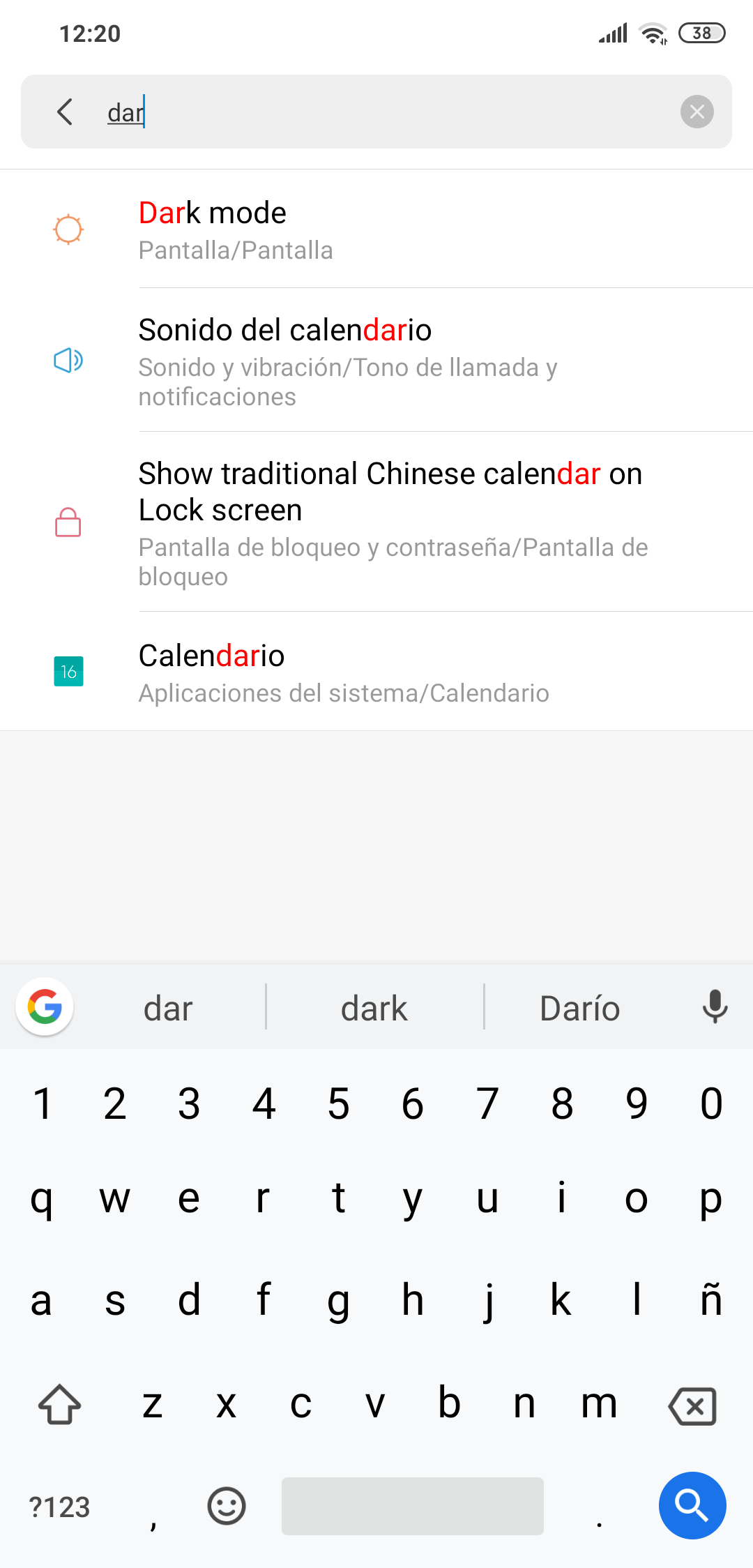Tap the shift key
The image size is (753, 1568).
tap(60, 1403)
